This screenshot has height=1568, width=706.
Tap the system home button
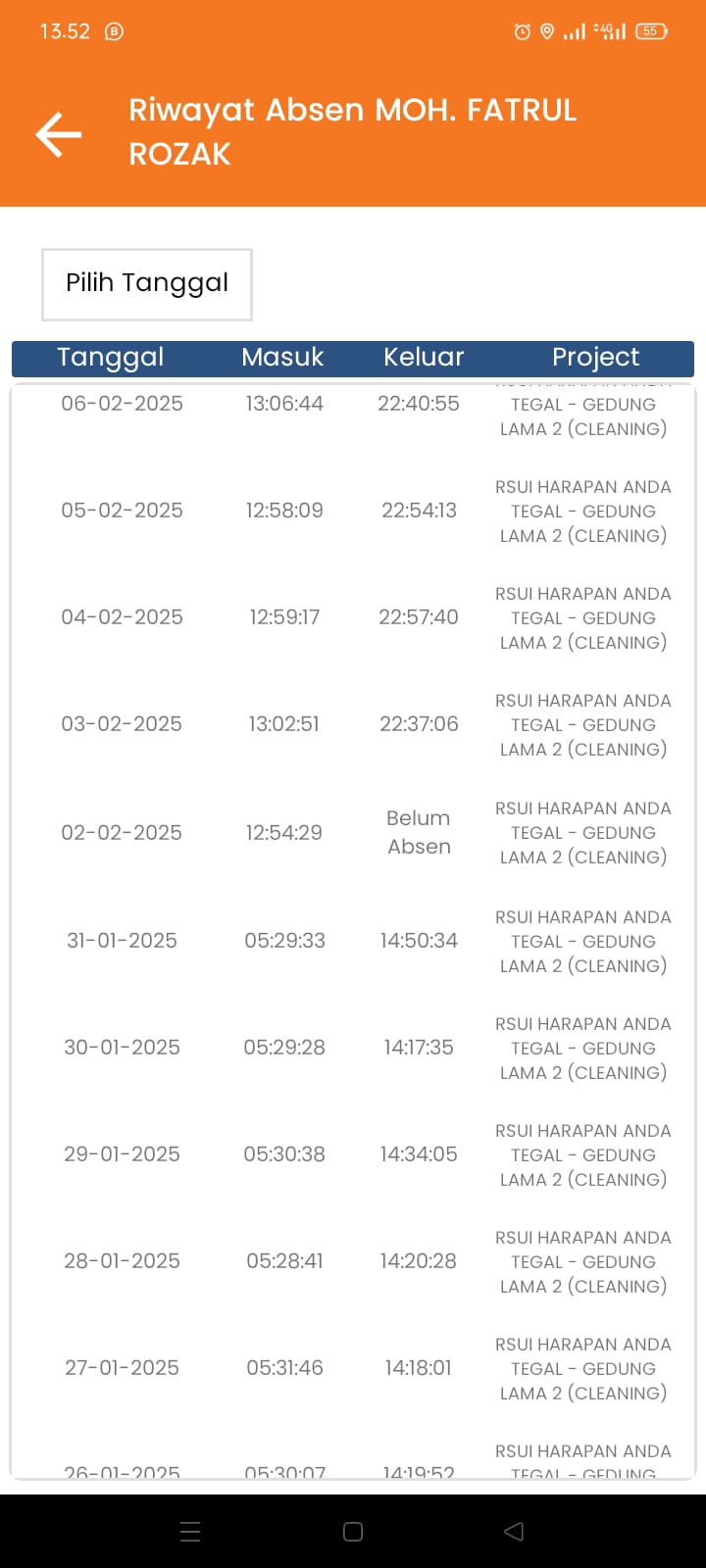353,1532
